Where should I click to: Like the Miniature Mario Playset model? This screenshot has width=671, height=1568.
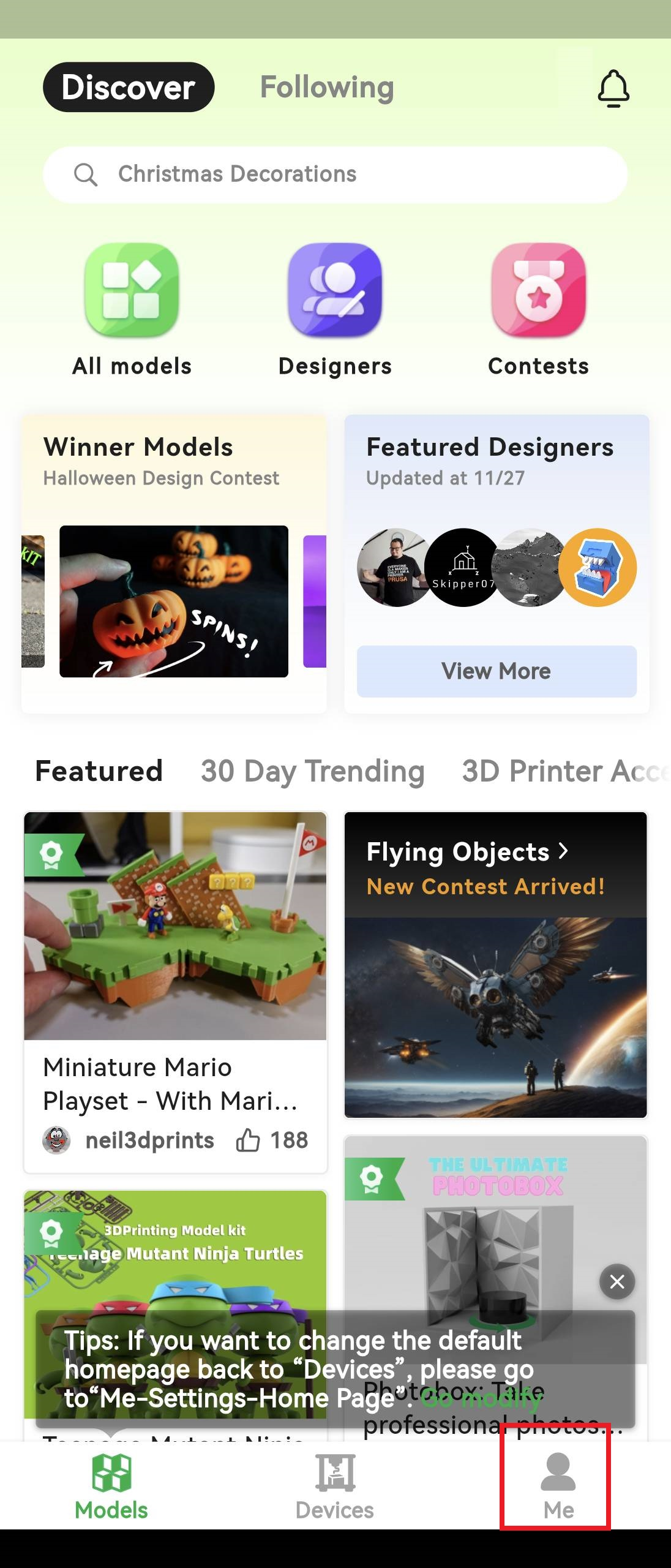point(248,1140)
